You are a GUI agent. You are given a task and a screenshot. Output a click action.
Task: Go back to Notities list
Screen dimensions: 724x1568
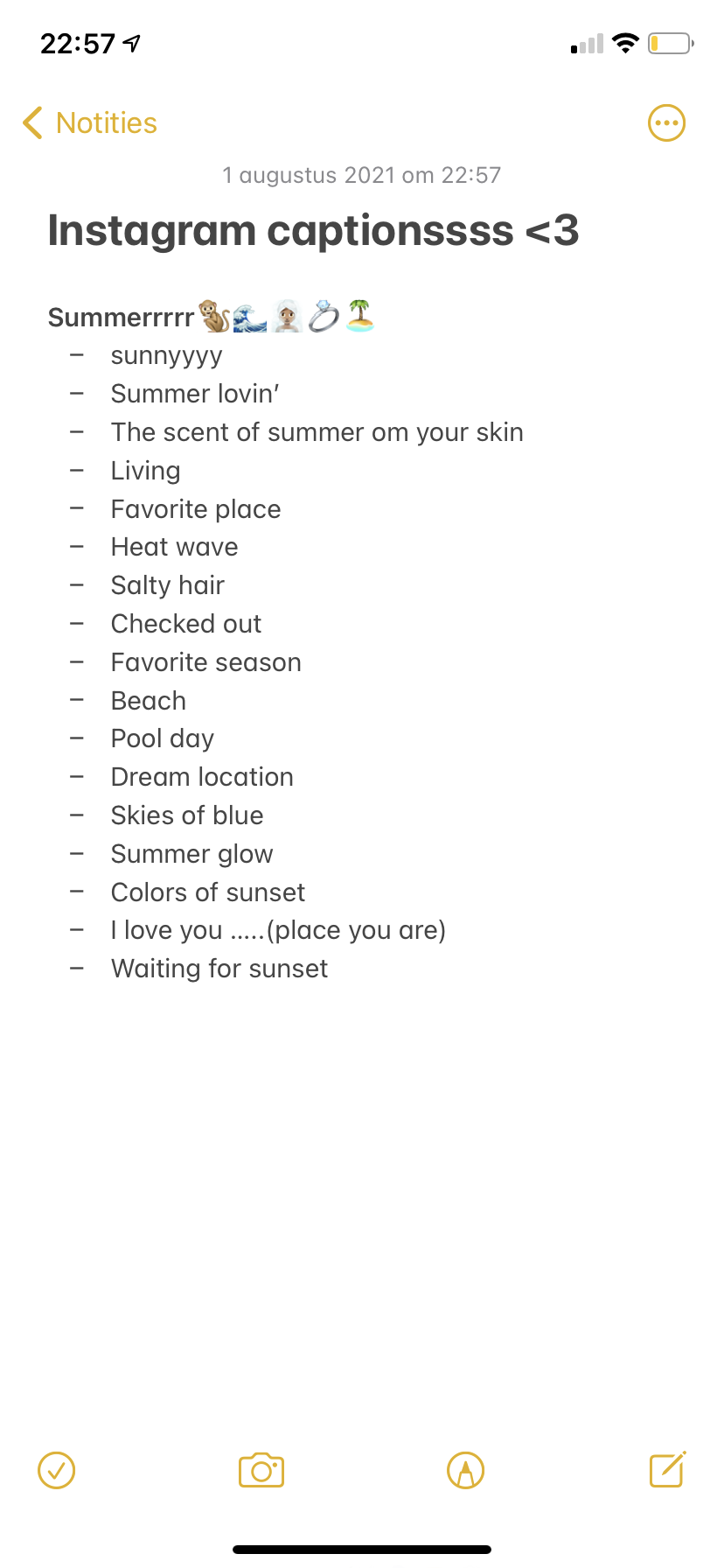pyautogui.click(x=89, y=123)
